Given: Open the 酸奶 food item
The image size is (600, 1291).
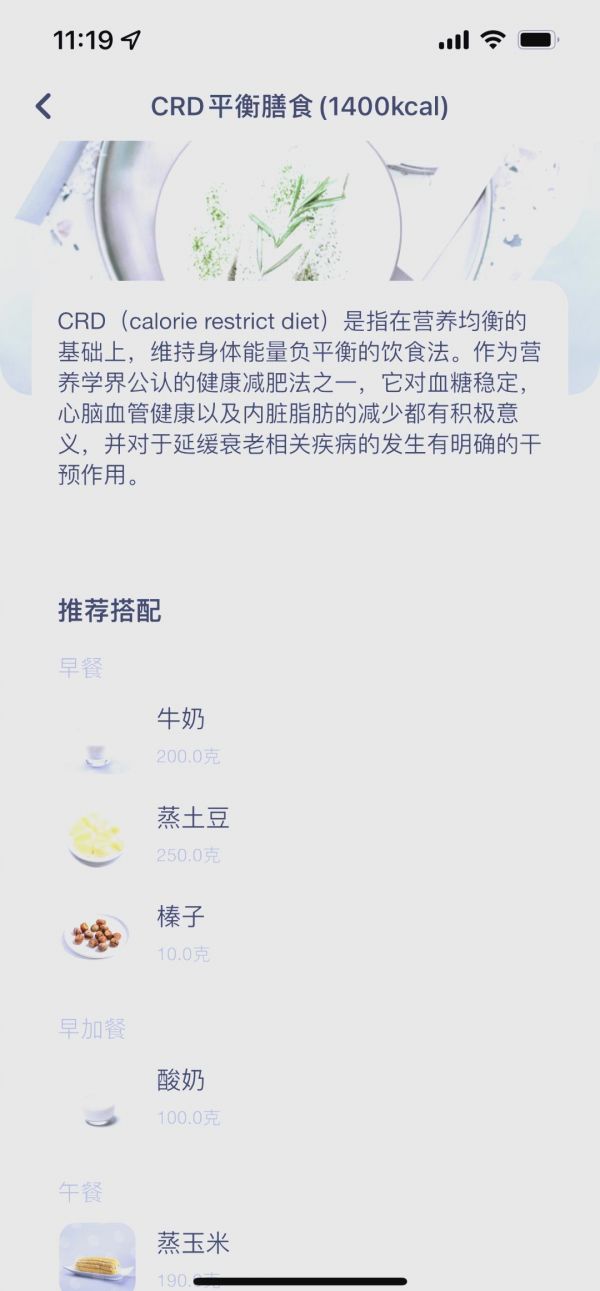Looking at the screenshot, I should (x=180, y=1096).
